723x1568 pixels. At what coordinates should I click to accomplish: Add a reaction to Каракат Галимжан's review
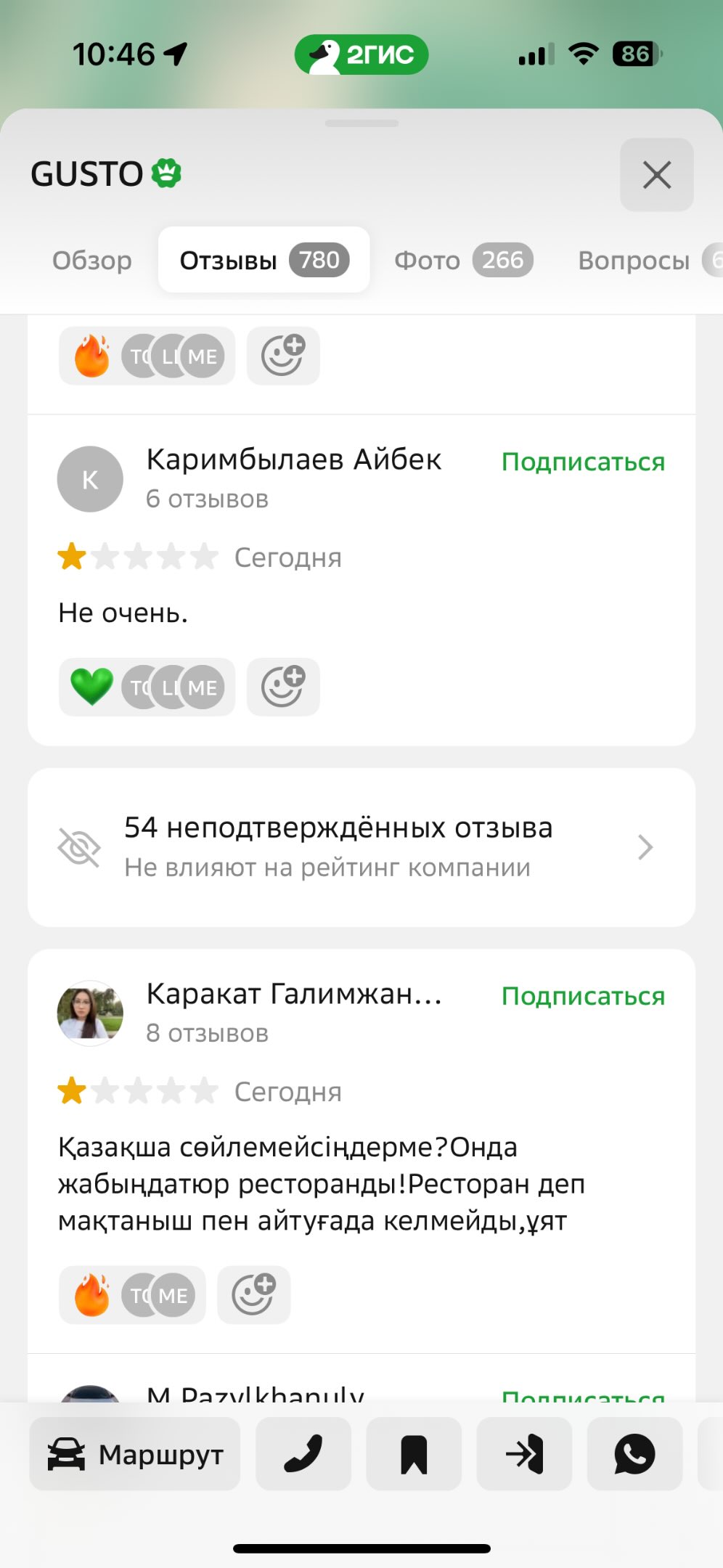tap(253, 1294)
